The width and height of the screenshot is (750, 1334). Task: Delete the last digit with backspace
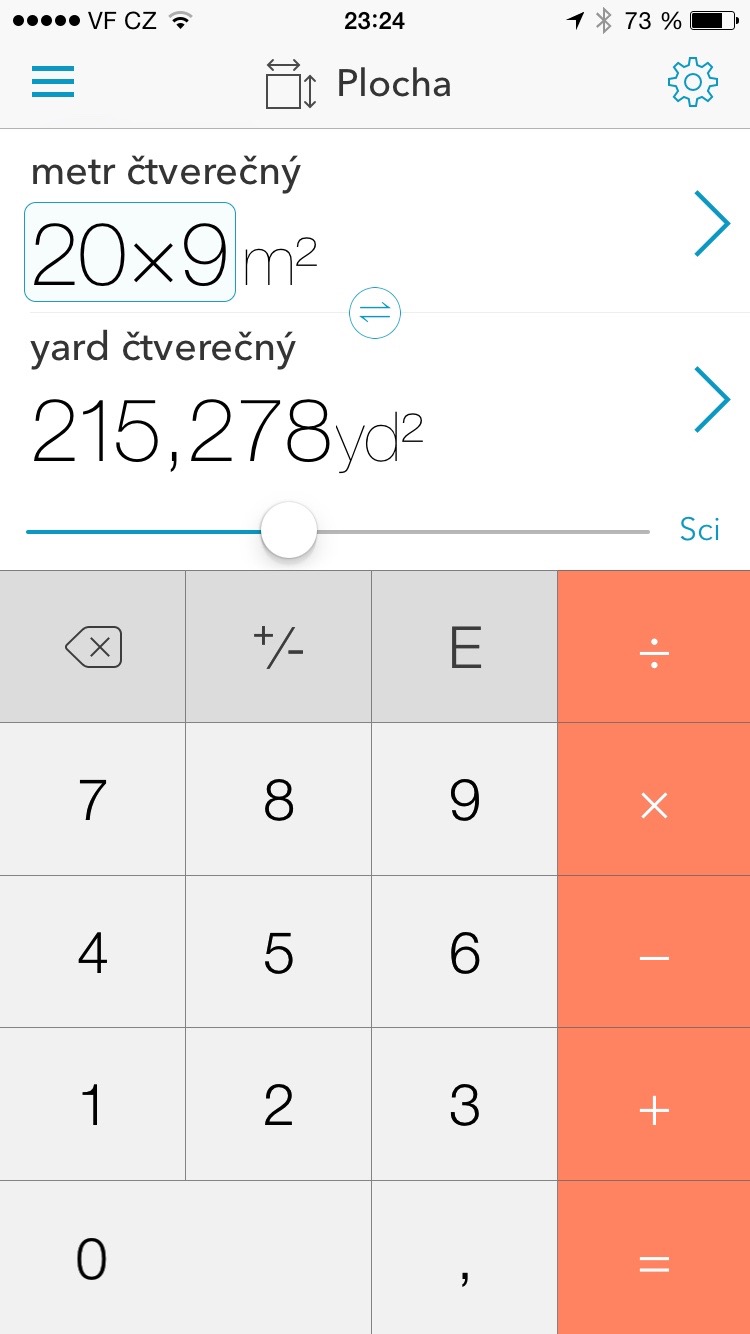pyautogui.click(x=93, y=647)
